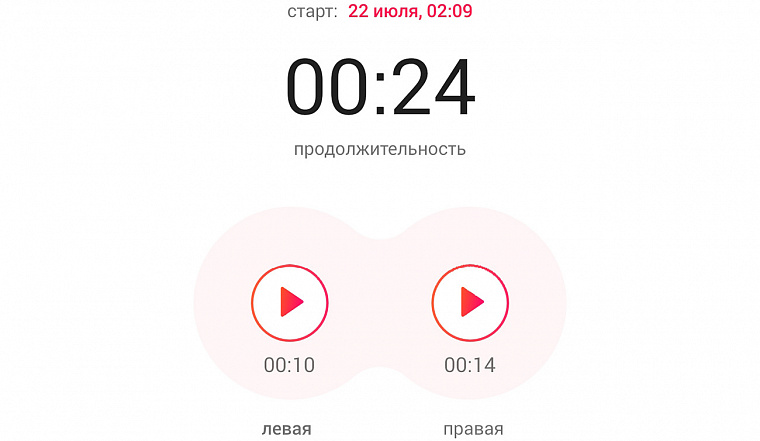Image resolution: width=760 pixels, height=441 pixels.
Task: Start the левая side timer
Action: coord(290,301)
